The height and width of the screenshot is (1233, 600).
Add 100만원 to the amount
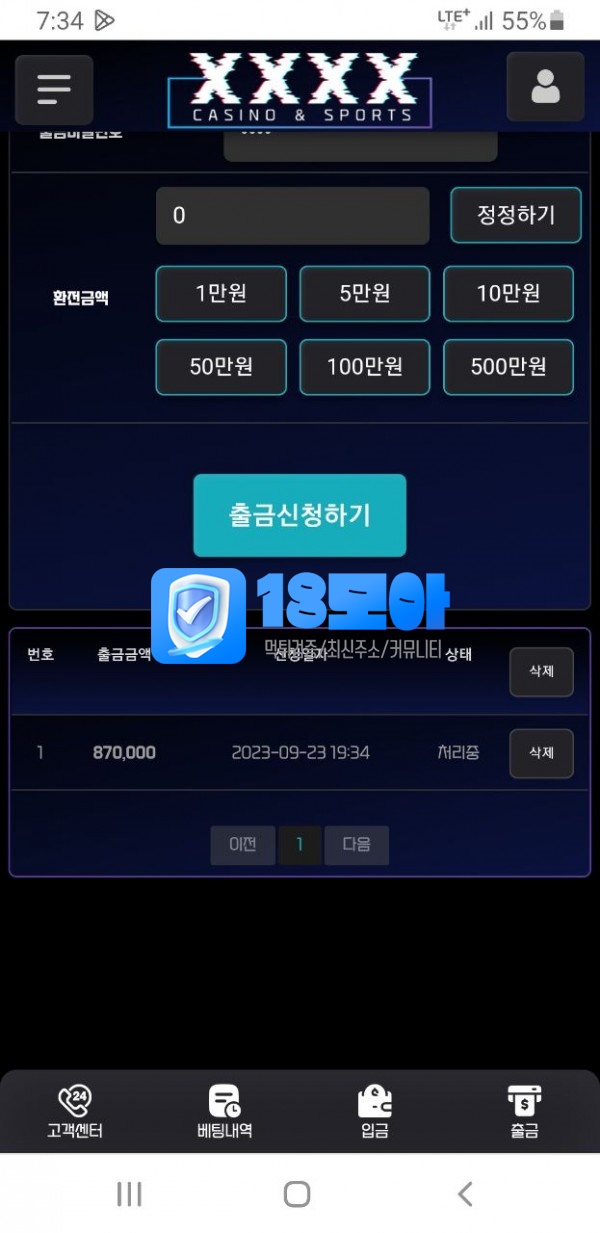tap(364, 367)
